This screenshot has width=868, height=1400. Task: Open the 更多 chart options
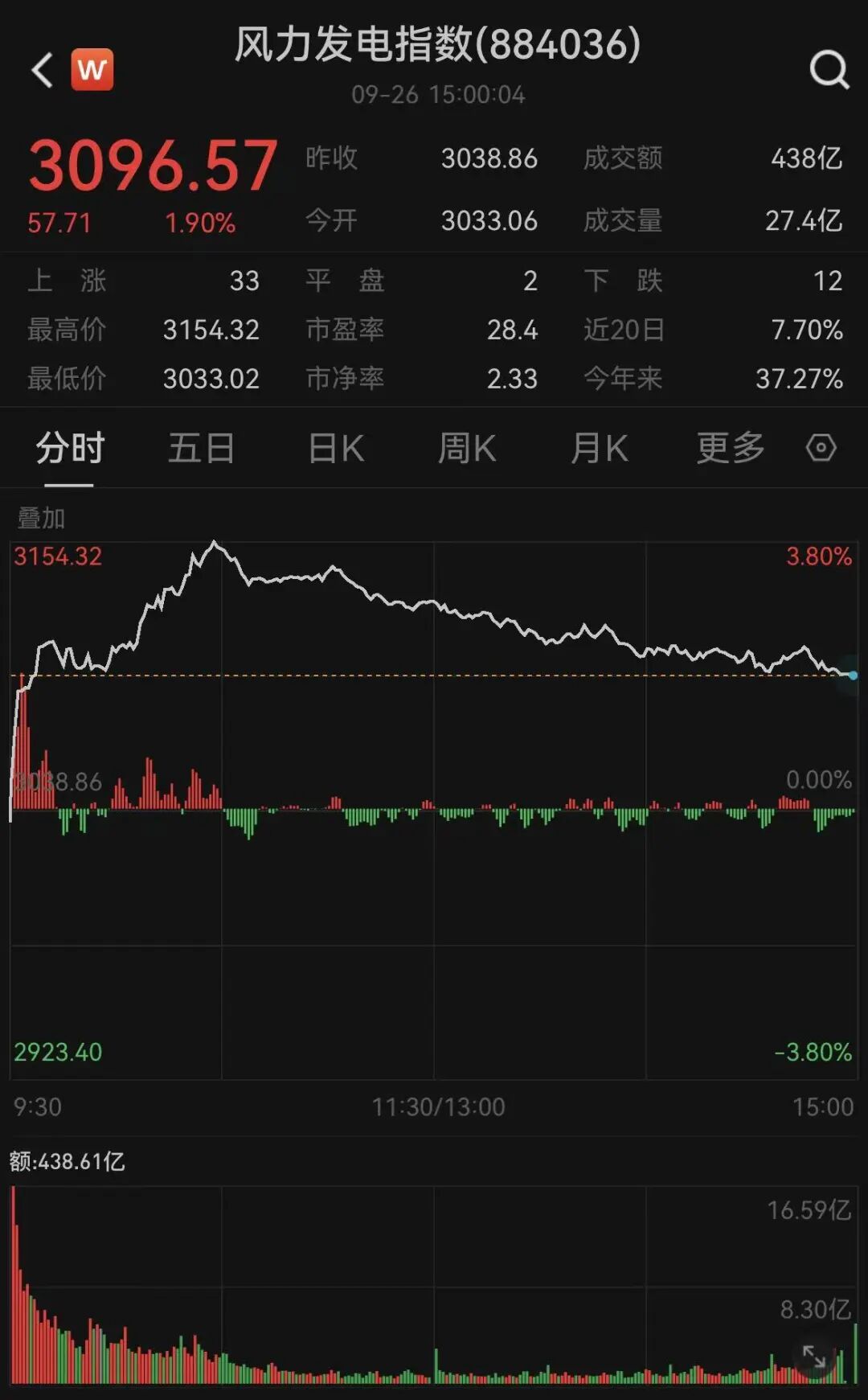(x=731, y=448)
